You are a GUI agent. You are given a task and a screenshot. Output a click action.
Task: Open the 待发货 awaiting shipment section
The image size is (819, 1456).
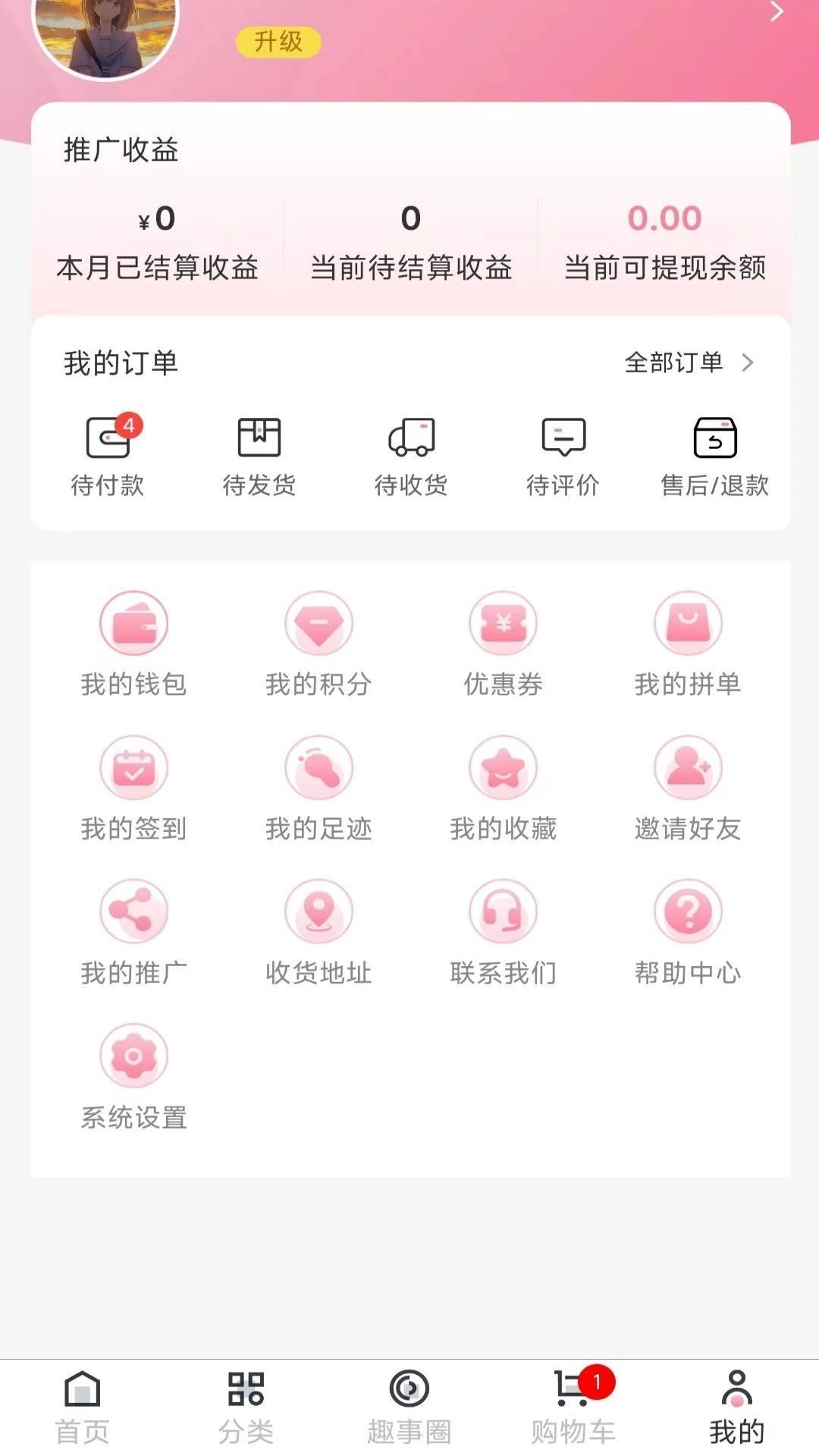pyautogui.click(x=259, y=455)
